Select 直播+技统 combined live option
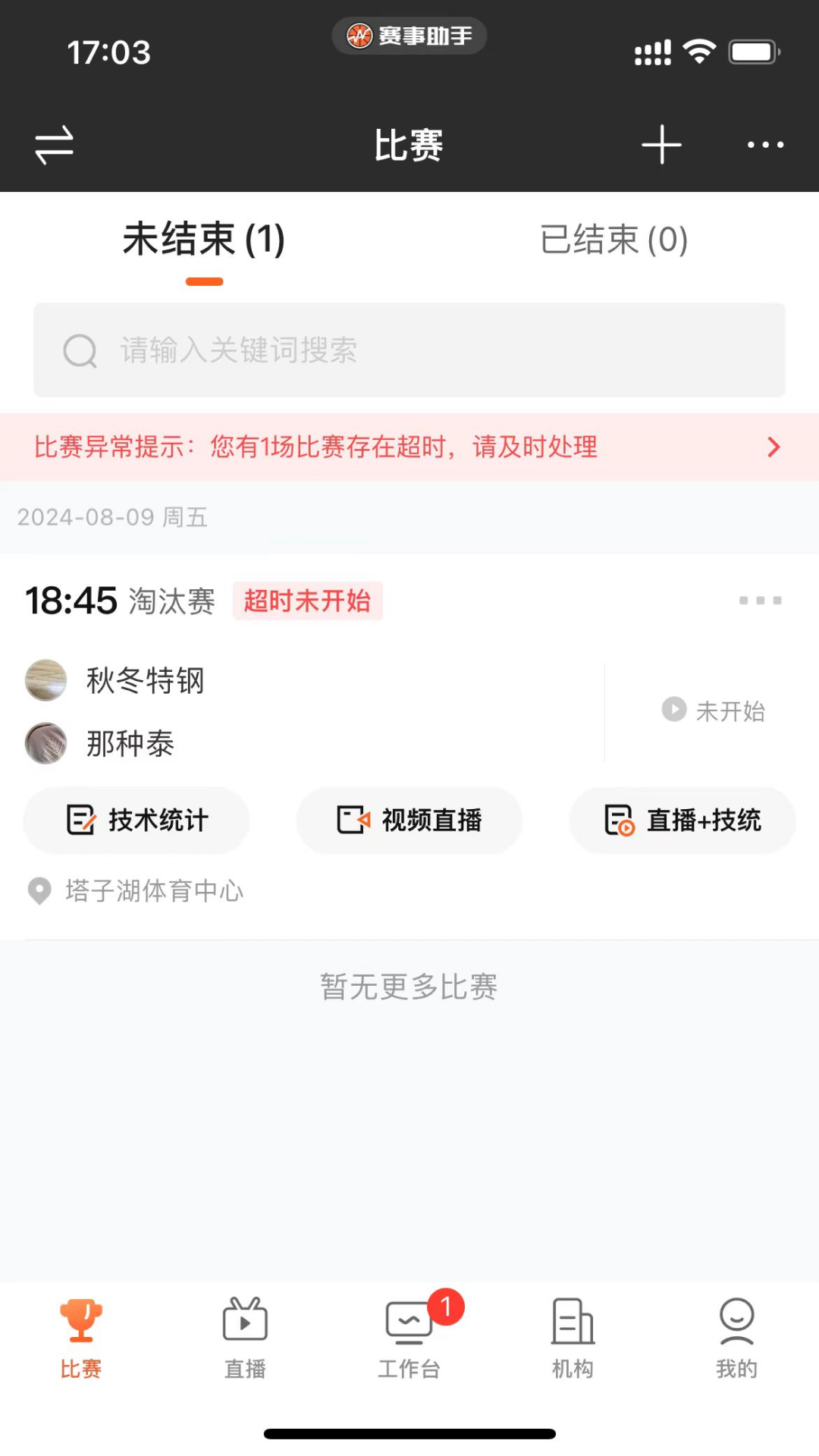The width and height of the screenshot is (819, 1456). [x=682, y=821]
